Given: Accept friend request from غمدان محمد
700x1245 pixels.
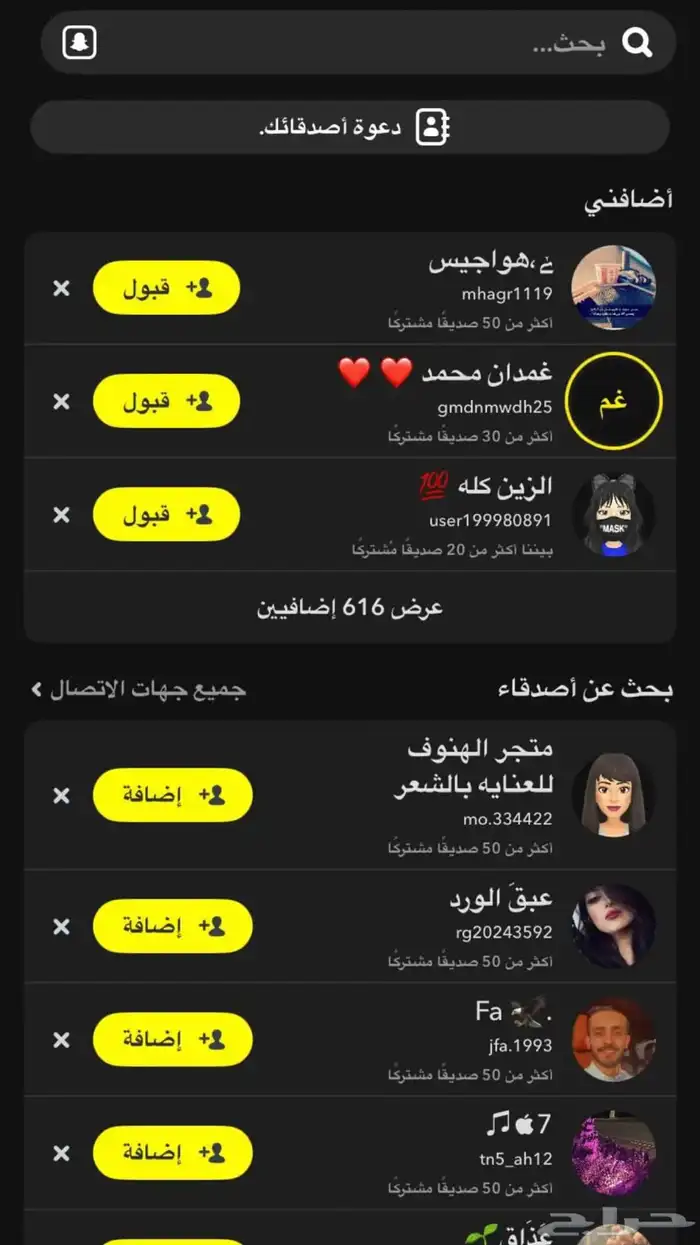Looking at the screenshot, I should coord(166,401).
